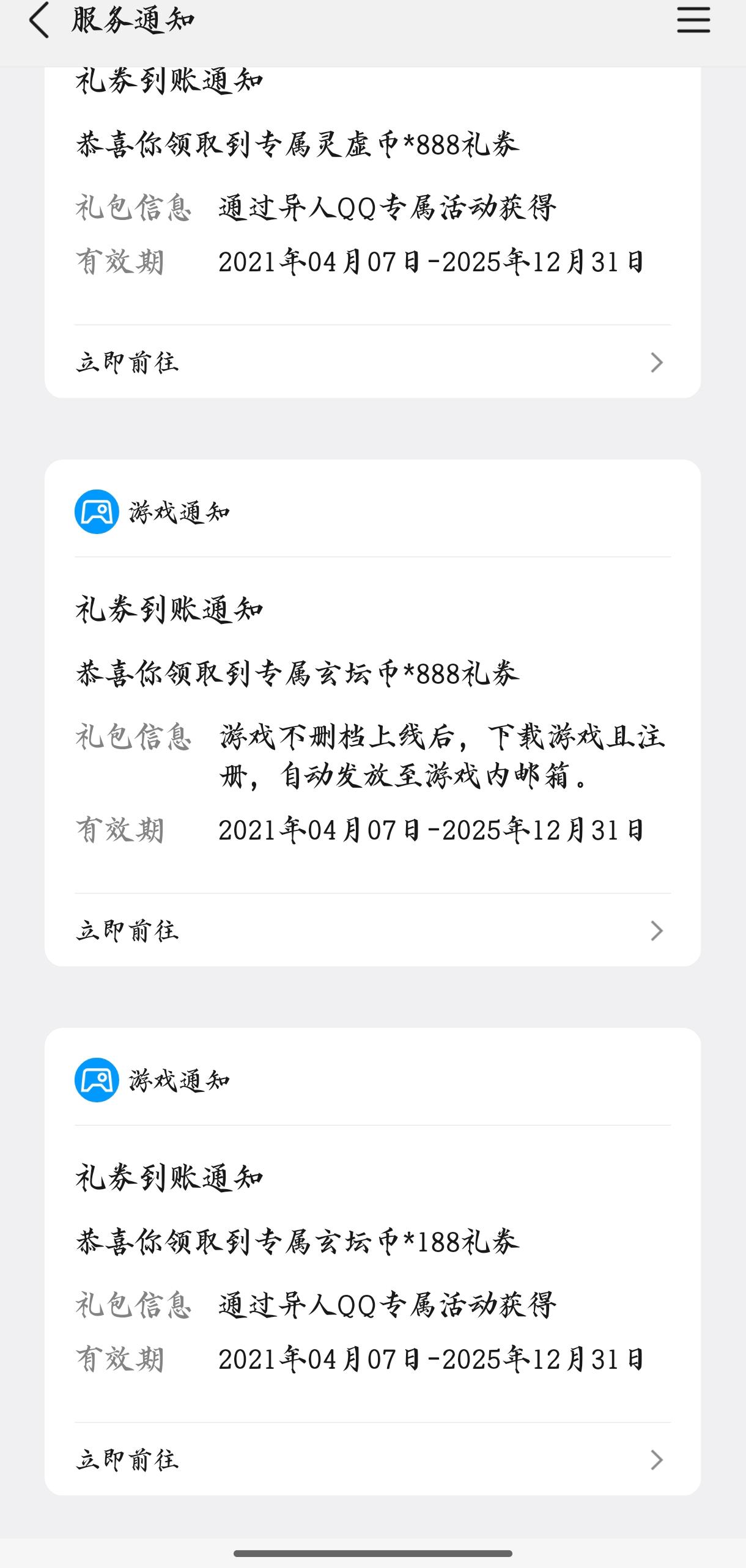This screenshot has width=746, height=1568.
Task: Expand the first 立即前往 chevron arrow
Action: 656,362
